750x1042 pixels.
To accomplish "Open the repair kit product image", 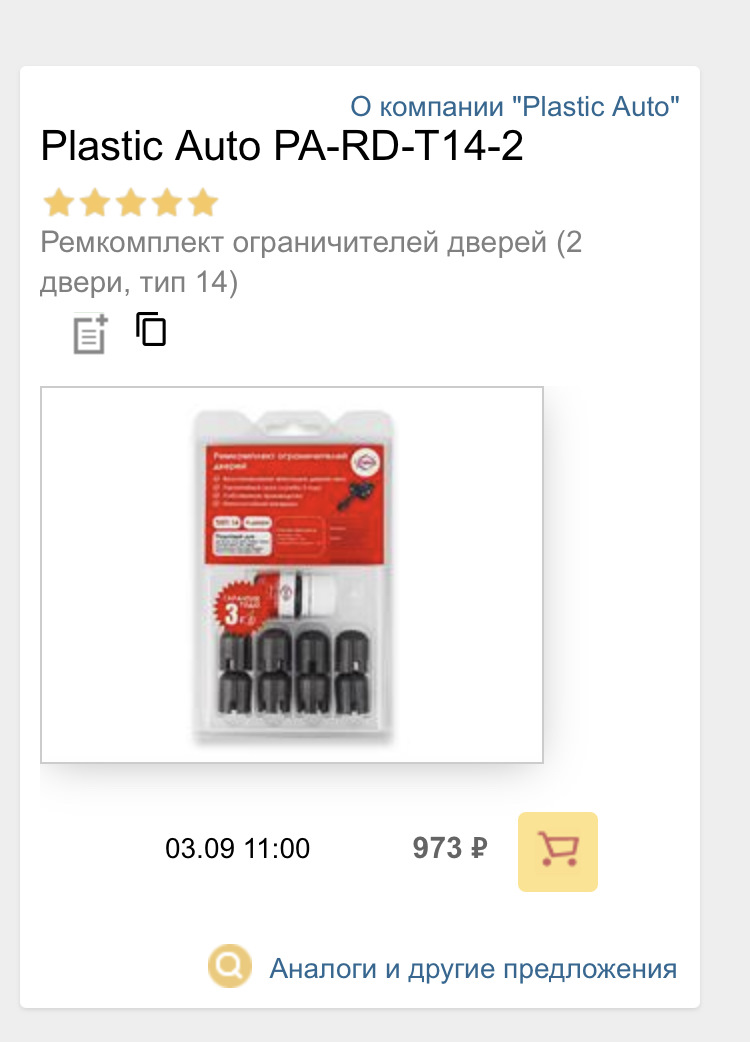I will coord(291,574).
